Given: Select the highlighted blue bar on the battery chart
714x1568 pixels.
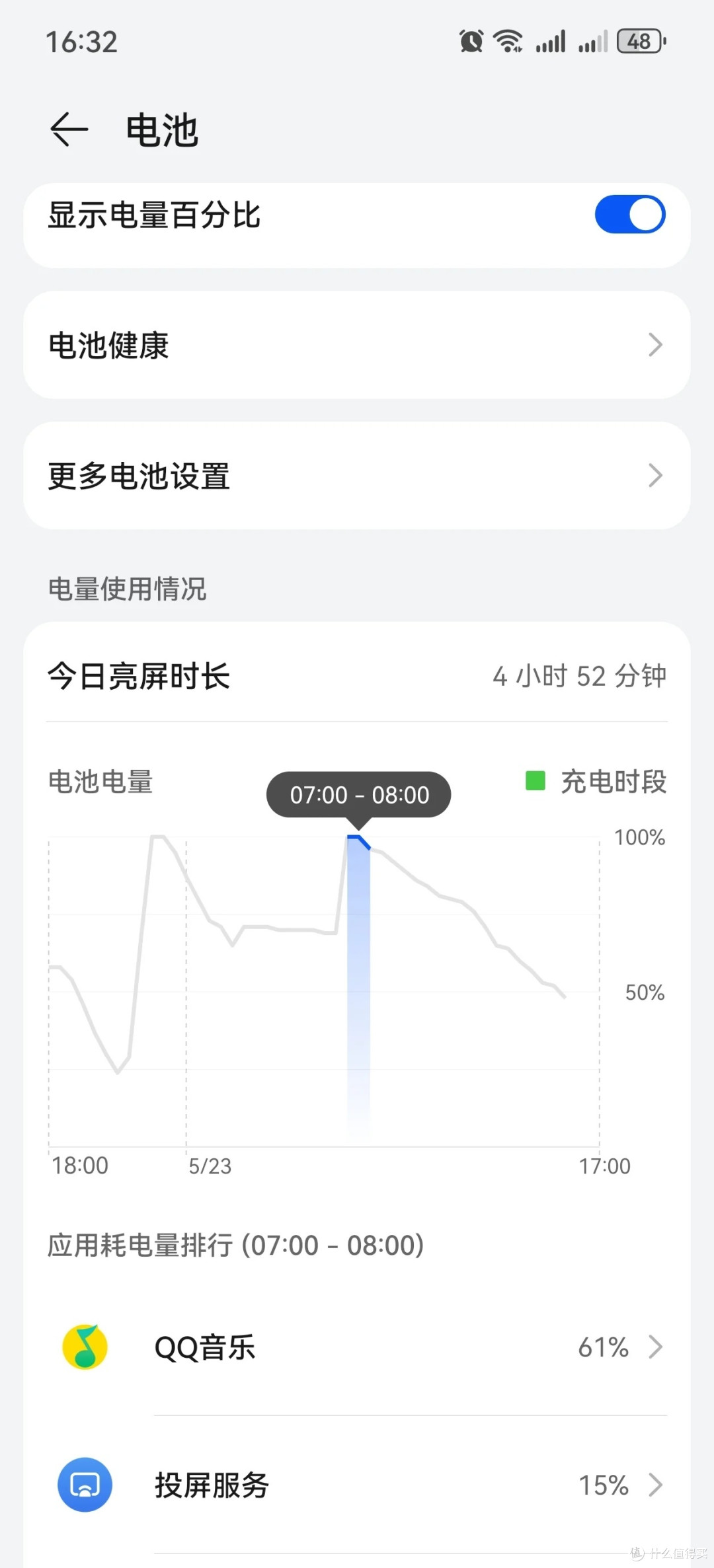Looking at the screenshot, I should click(x=357, y=958).
